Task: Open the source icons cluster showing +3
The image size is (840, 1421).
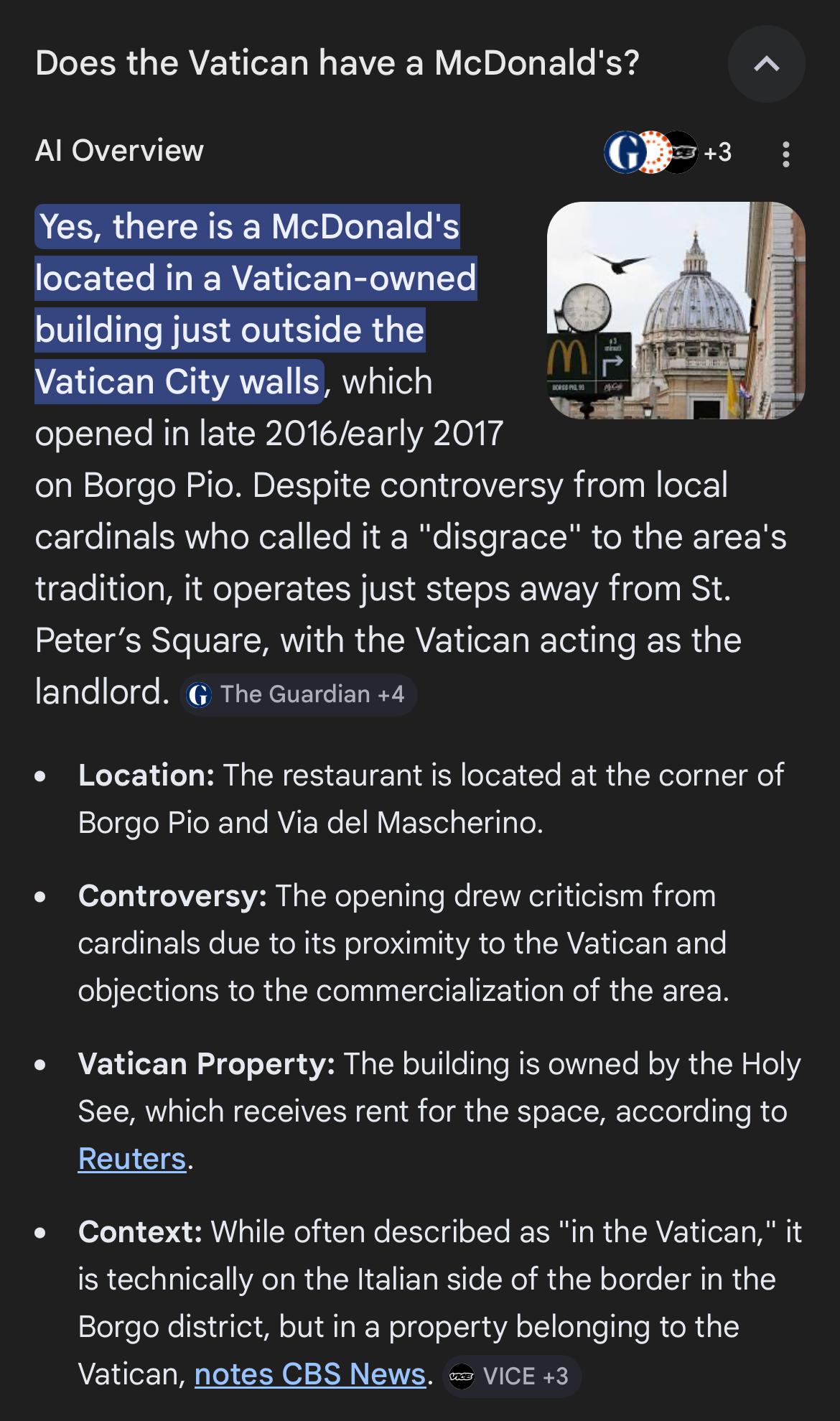Action: coord(667,152)
